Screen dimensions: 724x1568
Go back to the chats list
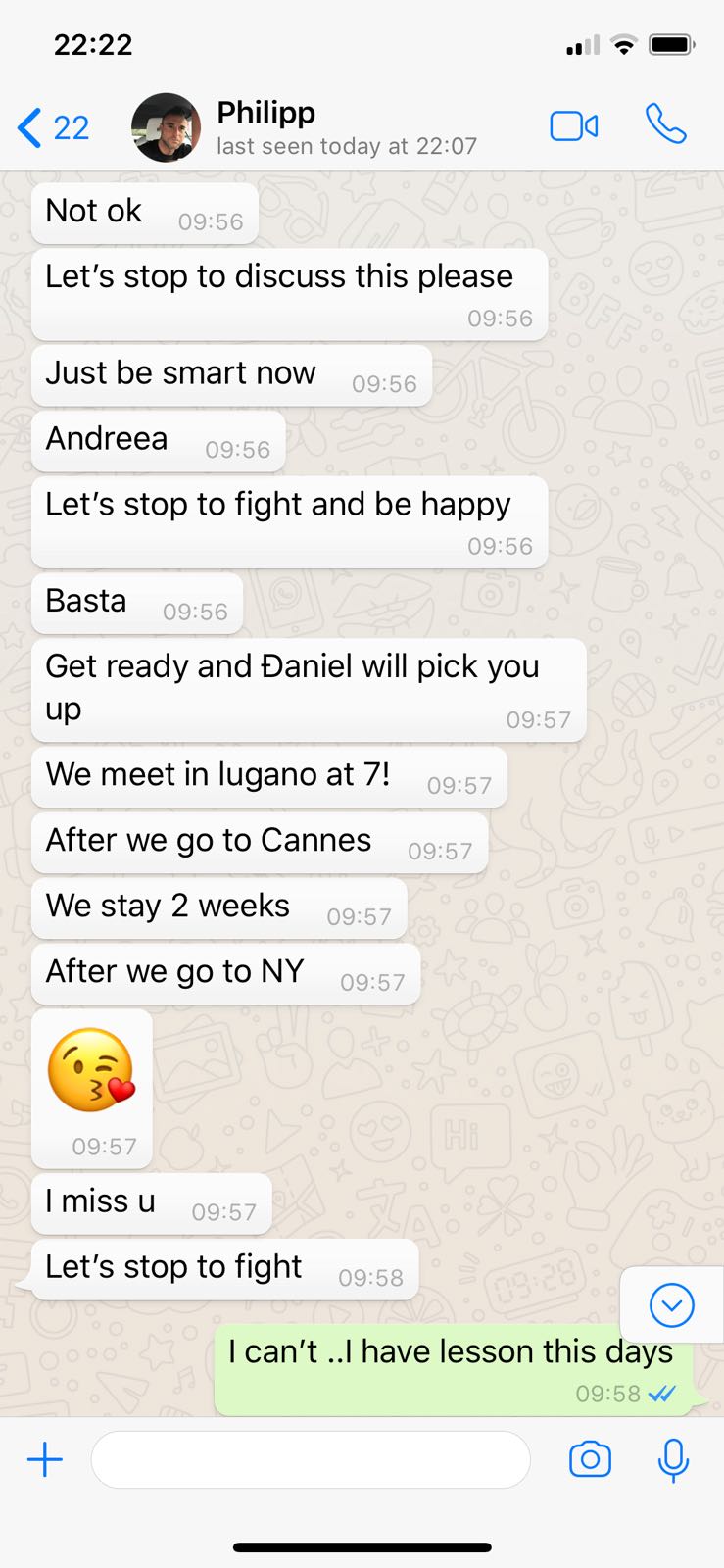click(x=53, y=128)
